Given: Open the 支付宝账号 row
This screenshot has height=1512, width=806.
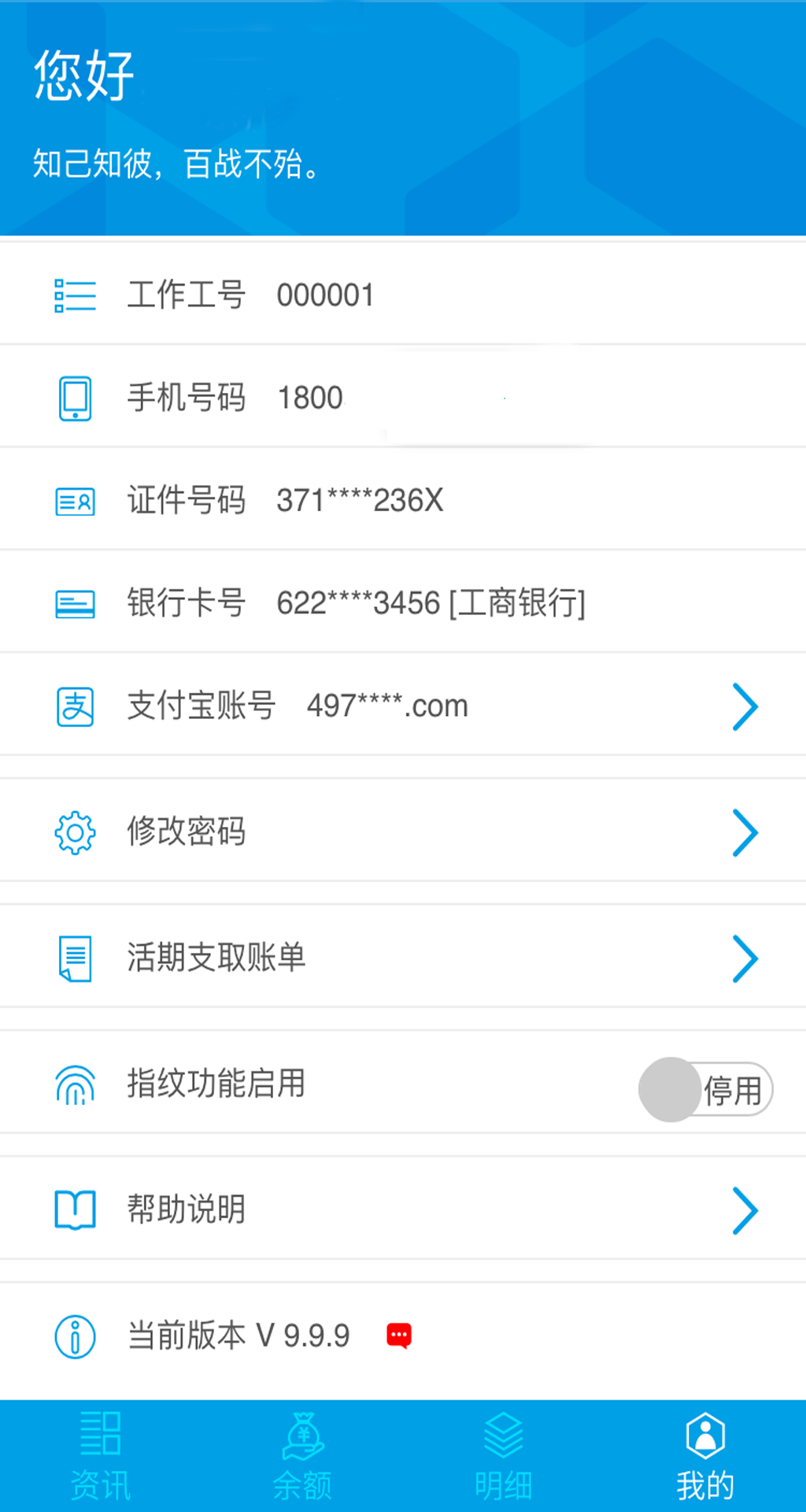Looking at the screenshot, I should point(403,705).
